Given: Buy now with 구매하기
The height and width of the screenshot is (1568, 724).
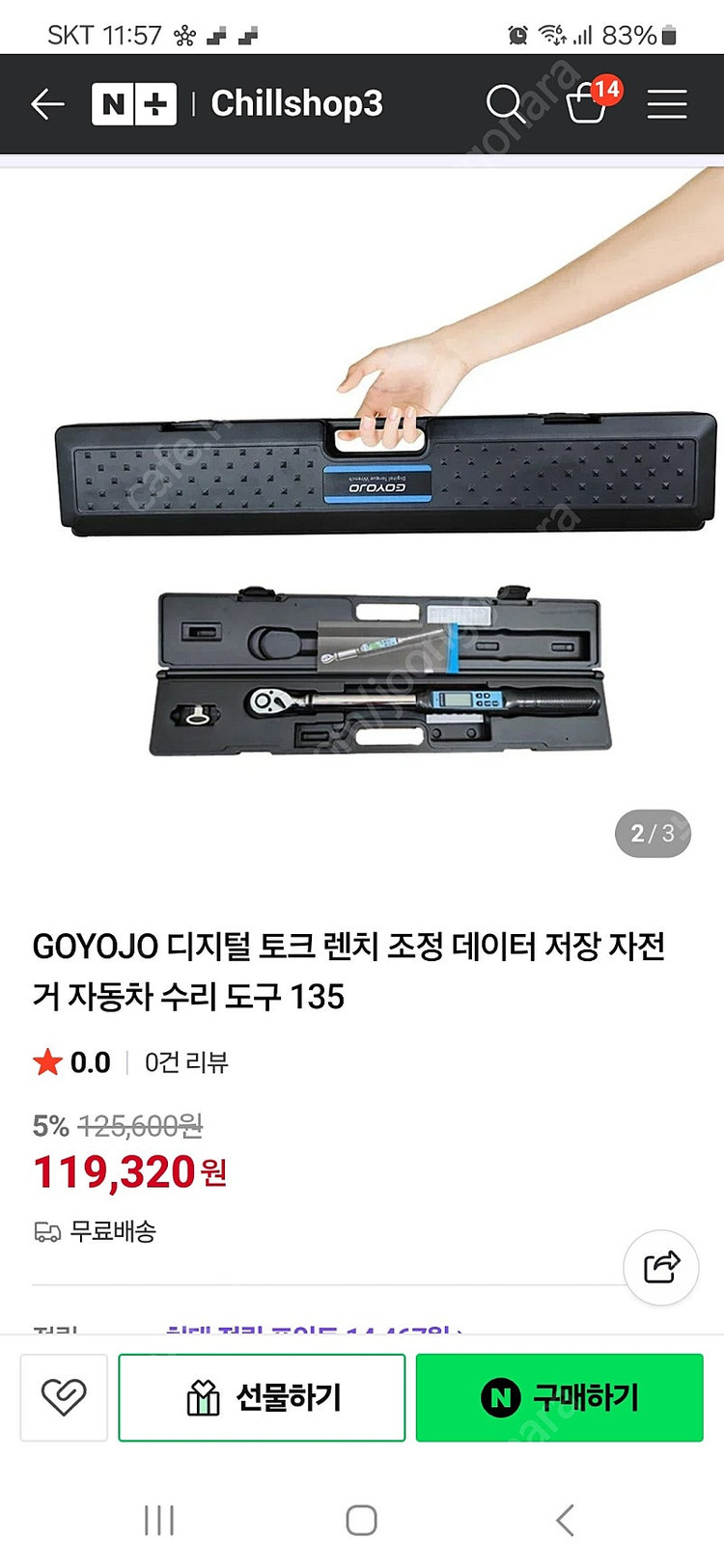Looking at the screenshot, I should pos(559,1397).
